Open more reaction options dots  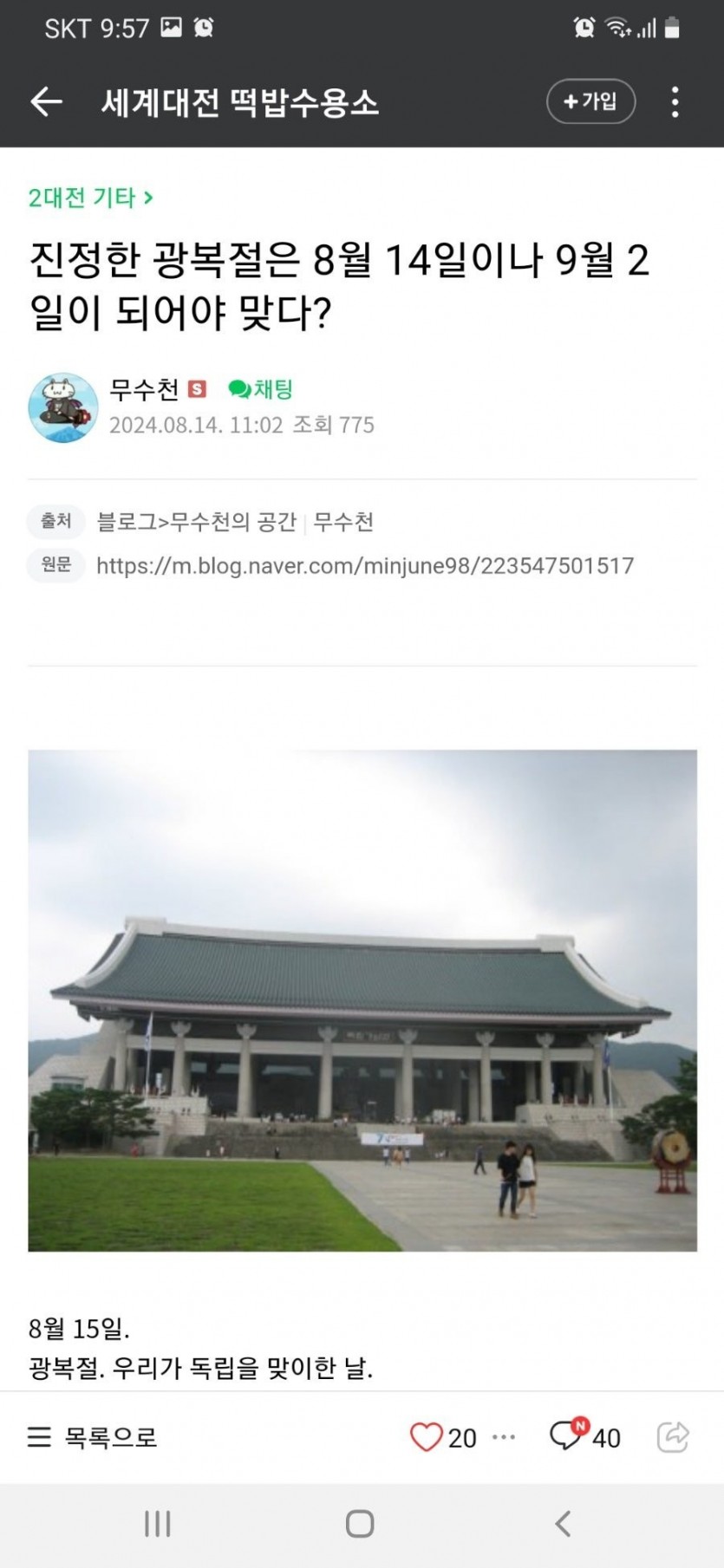(x=504, y=1437)
